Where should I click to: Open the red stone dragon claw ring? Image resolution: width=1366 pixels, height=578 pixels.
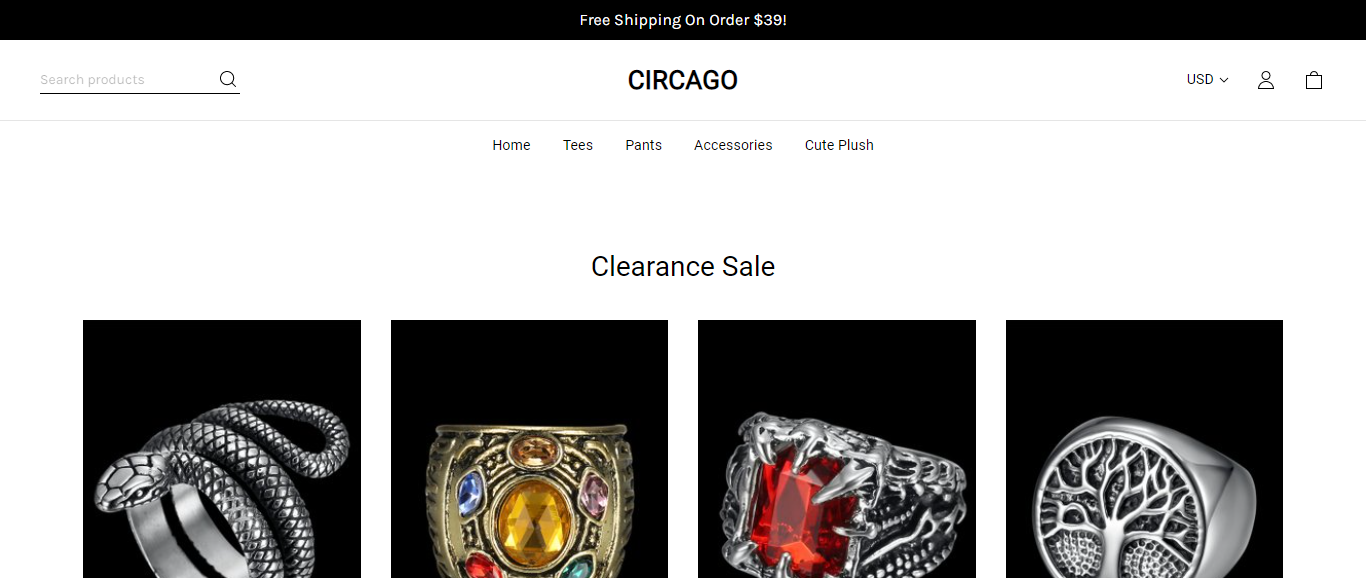[x=836, y=450]
